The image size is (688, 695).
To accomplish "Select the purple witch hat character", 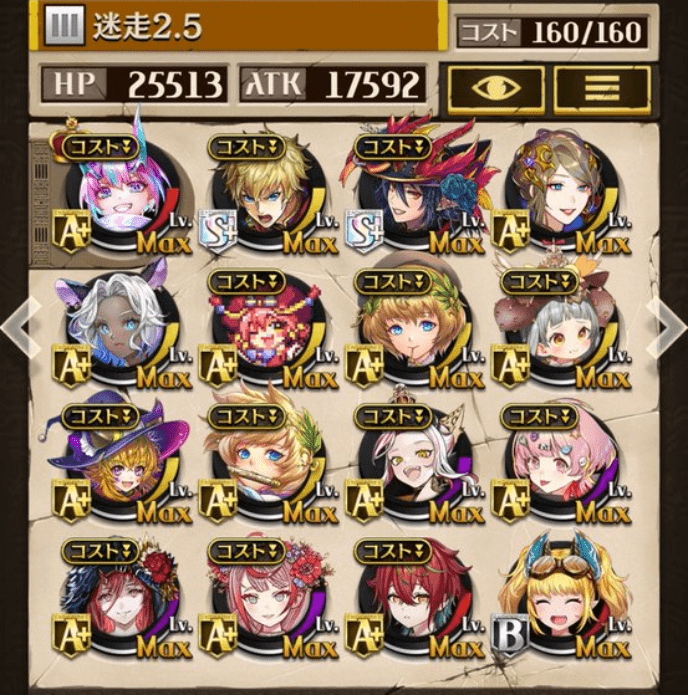I will [x=122, y=462].
